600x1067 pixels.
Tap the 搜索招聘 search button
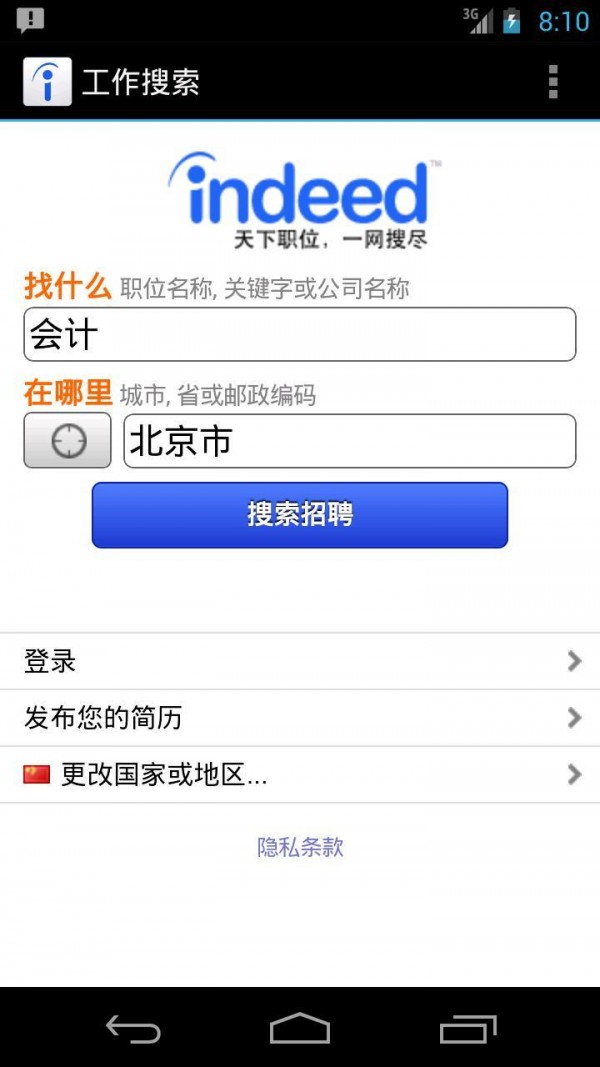[x=300, y=515]
